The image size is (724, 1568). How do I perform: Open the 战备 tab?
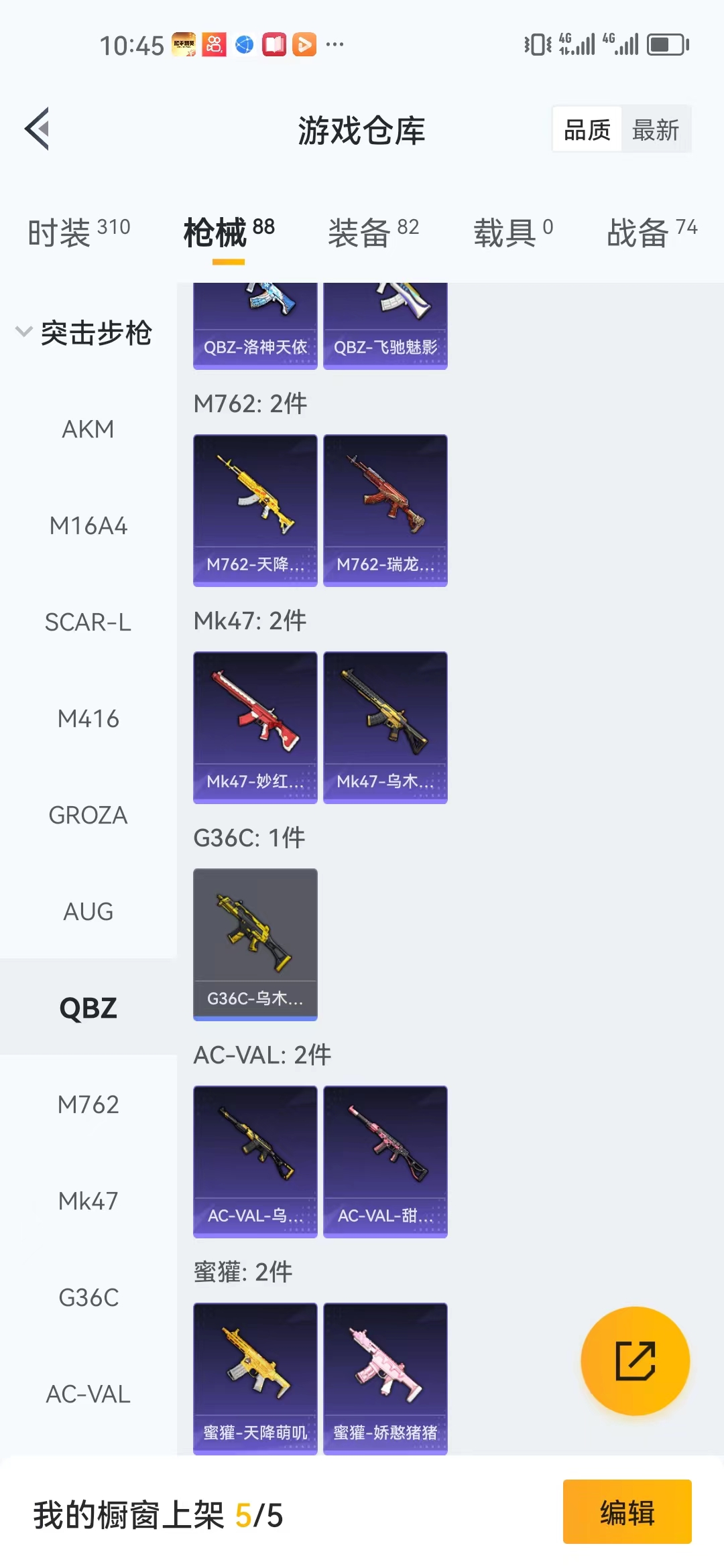tap(652, 233)
